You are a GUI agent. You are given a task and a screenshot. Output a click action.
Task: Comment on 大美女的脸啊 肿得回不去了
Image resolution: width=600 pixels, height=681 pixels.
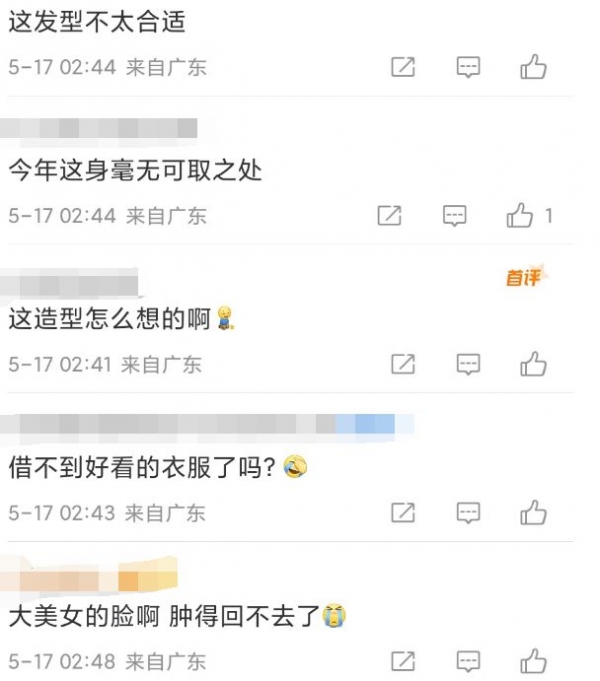coord(468,661)
